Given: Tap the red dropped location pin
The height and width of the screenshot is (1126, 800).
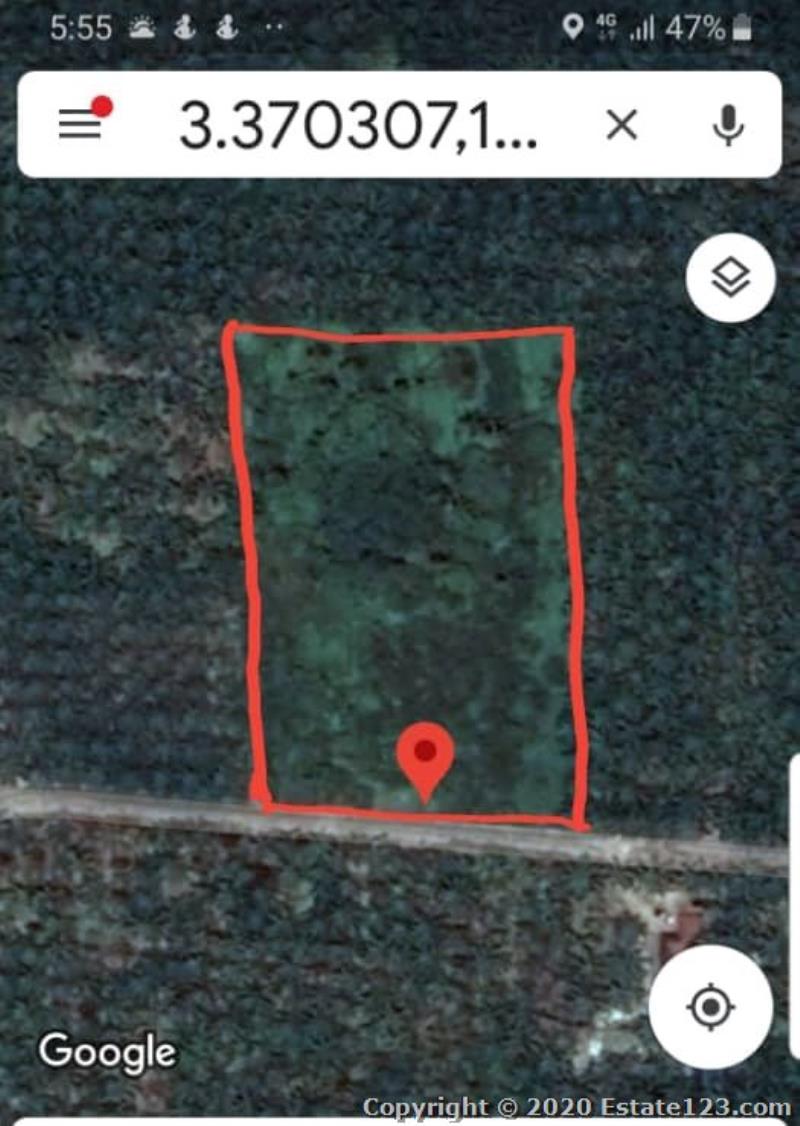Looking at the screenshot, I should click(426, 756).
